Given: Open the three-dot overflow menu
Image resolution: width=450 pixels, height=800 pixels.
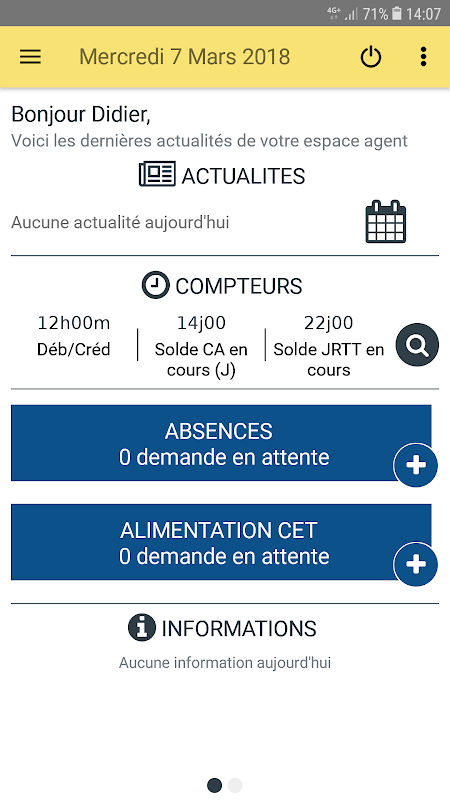Looking at the screenshot, I should (423, 57).
